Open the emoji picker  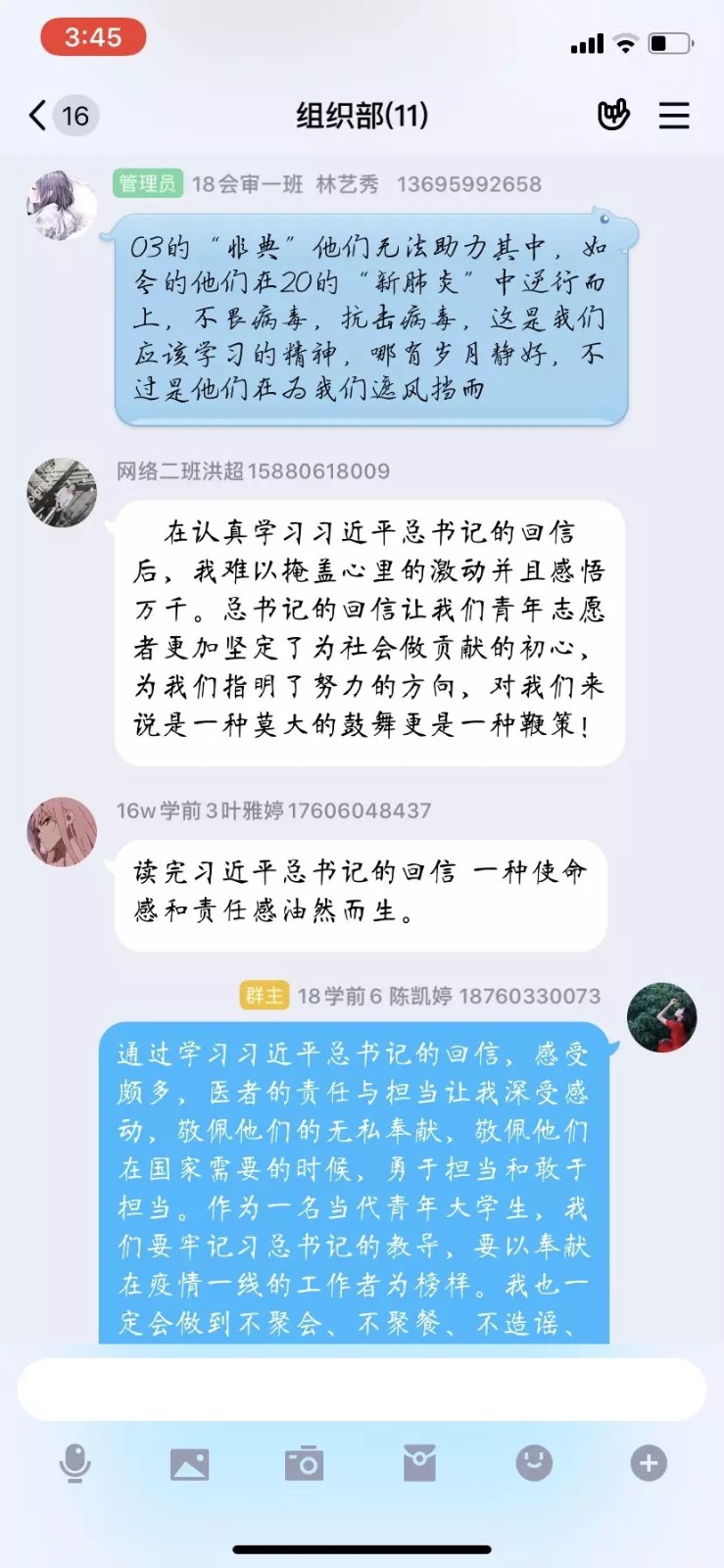[534, 1463]
